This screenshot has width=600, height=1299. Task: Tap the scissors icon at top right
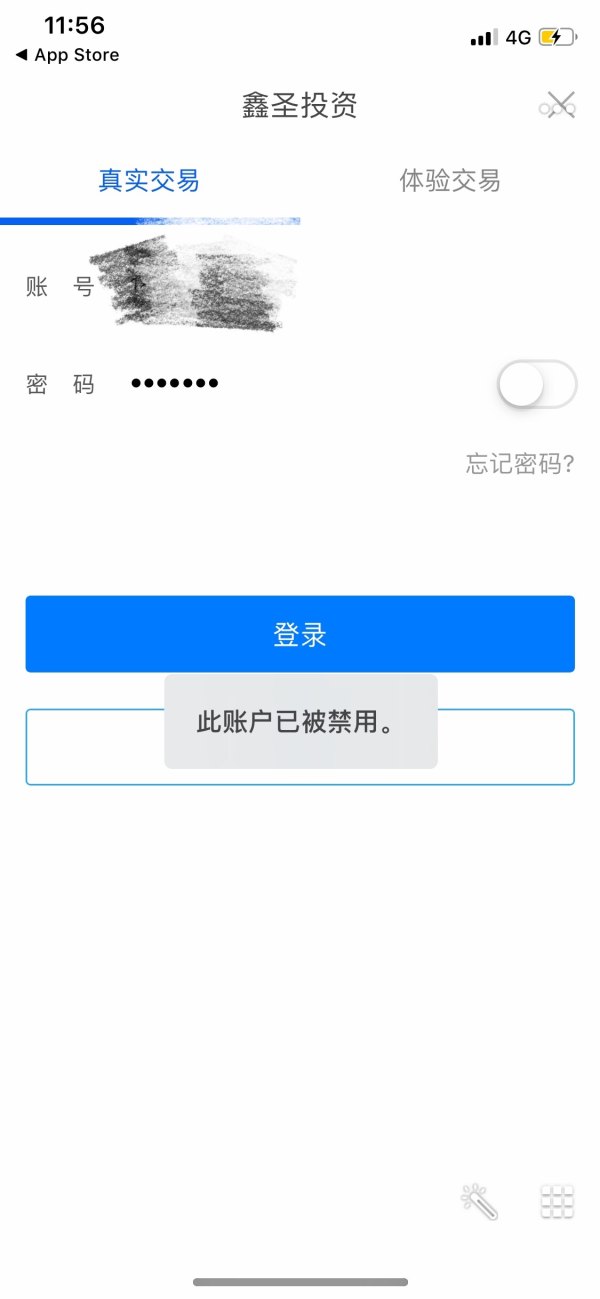click(557, 105)
